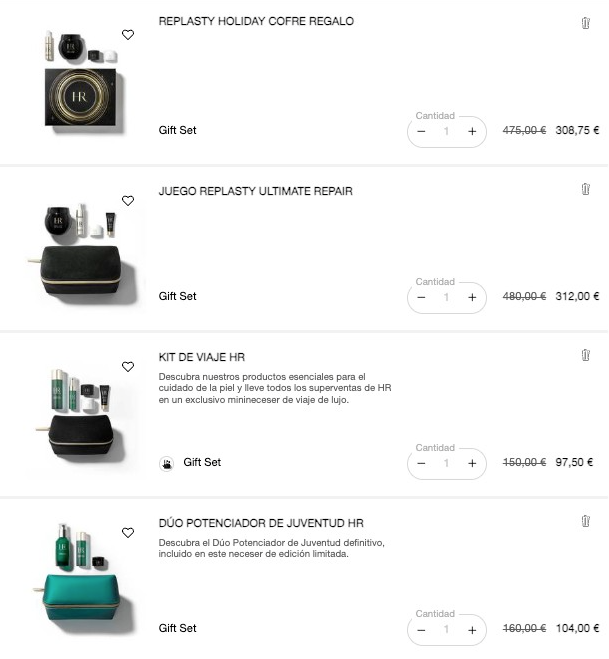The height and width of the screenshot is (659, 609).
Task: Delete Juego Replasty Ultimate Repair from cart
Action: 585,188
